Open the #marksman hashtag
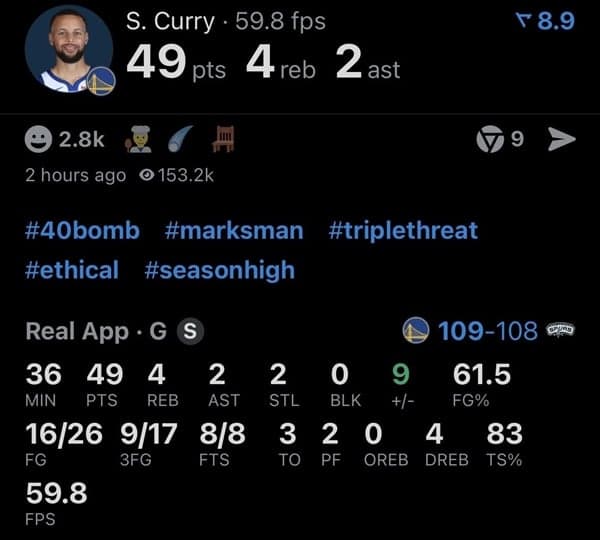Image resolution: width=600 pixels, height=540 pixels. tap(233, 231)
